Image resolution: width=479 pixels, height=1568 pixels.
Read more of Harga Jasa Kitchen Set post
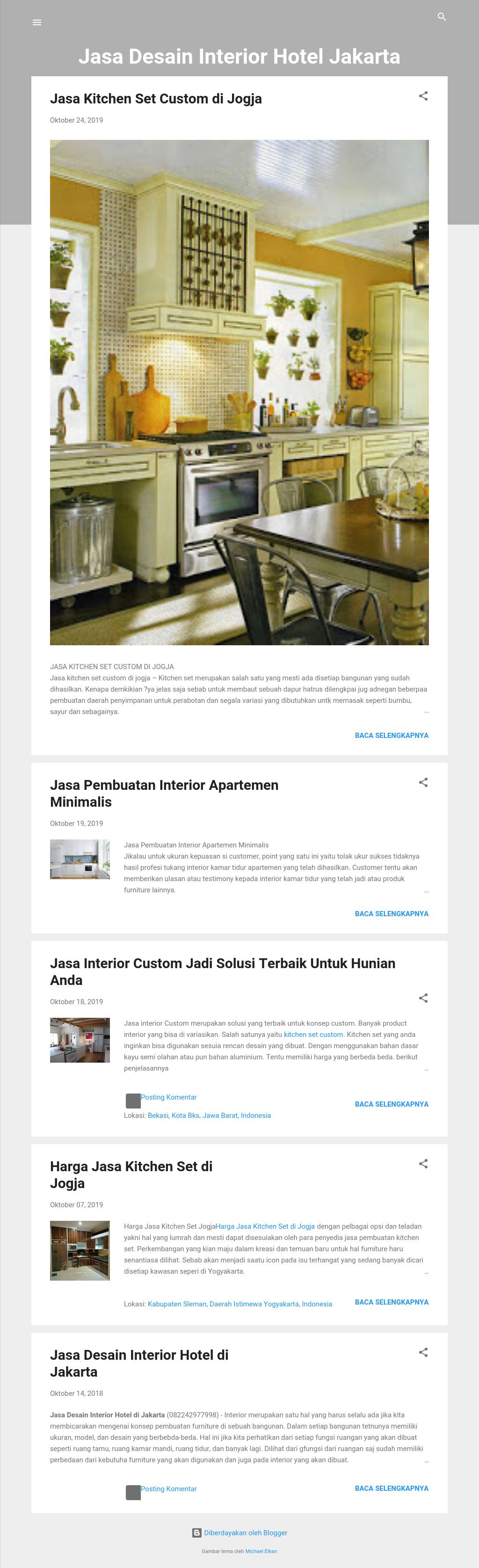coord(392,1302)
